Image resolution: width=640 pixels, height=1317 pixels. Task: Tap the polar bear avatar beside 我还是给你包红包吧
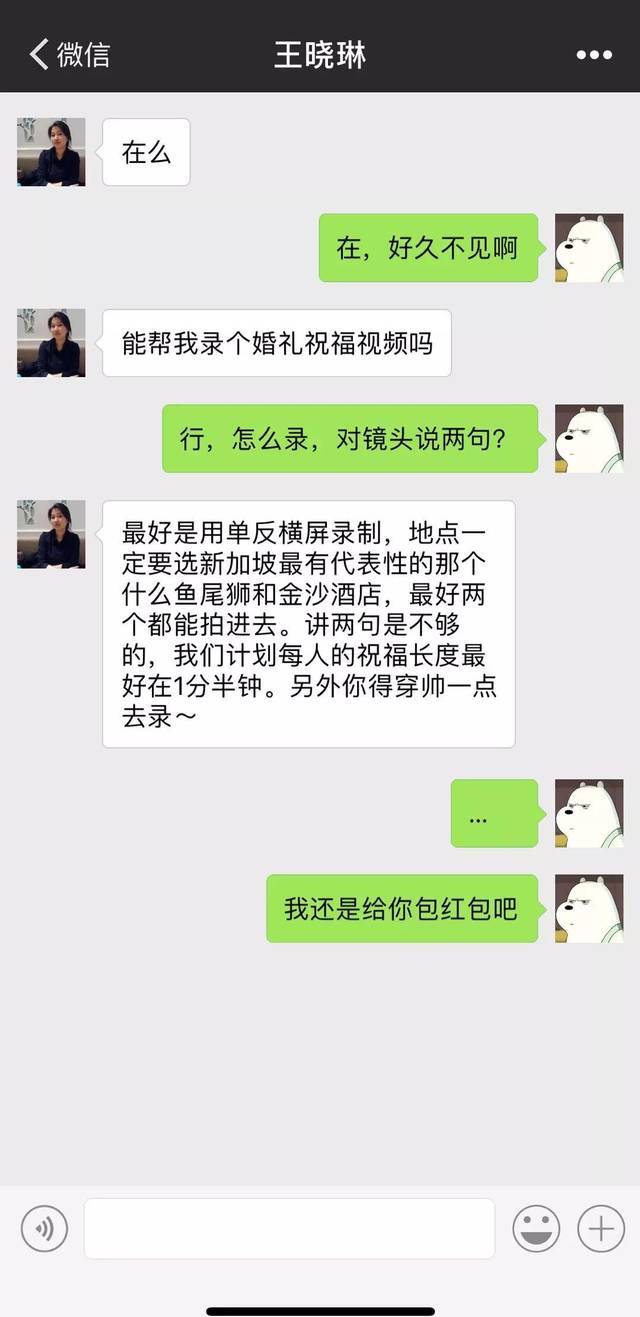coord(589,908)
